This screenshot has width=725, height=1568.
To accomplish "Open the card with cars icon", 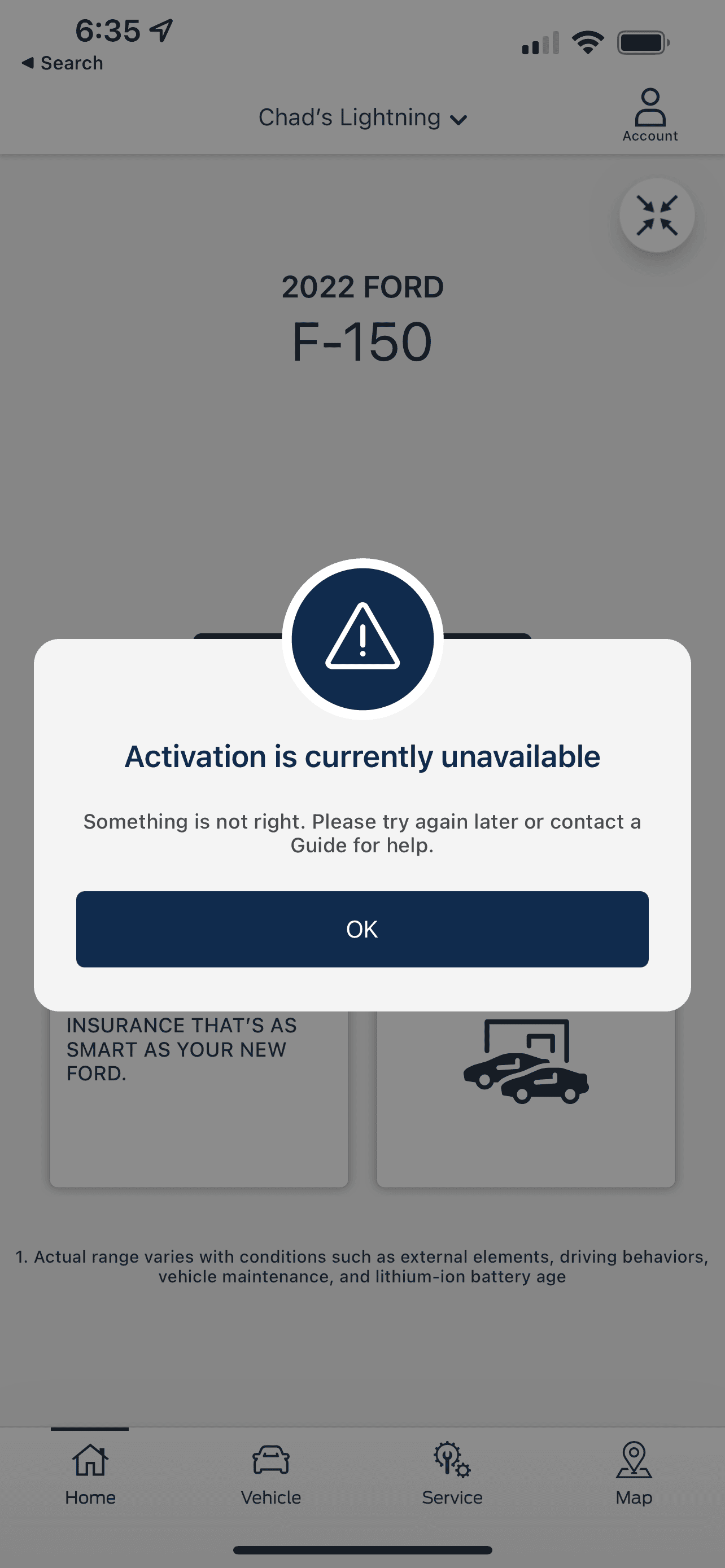I will [x=525, y=1096].
